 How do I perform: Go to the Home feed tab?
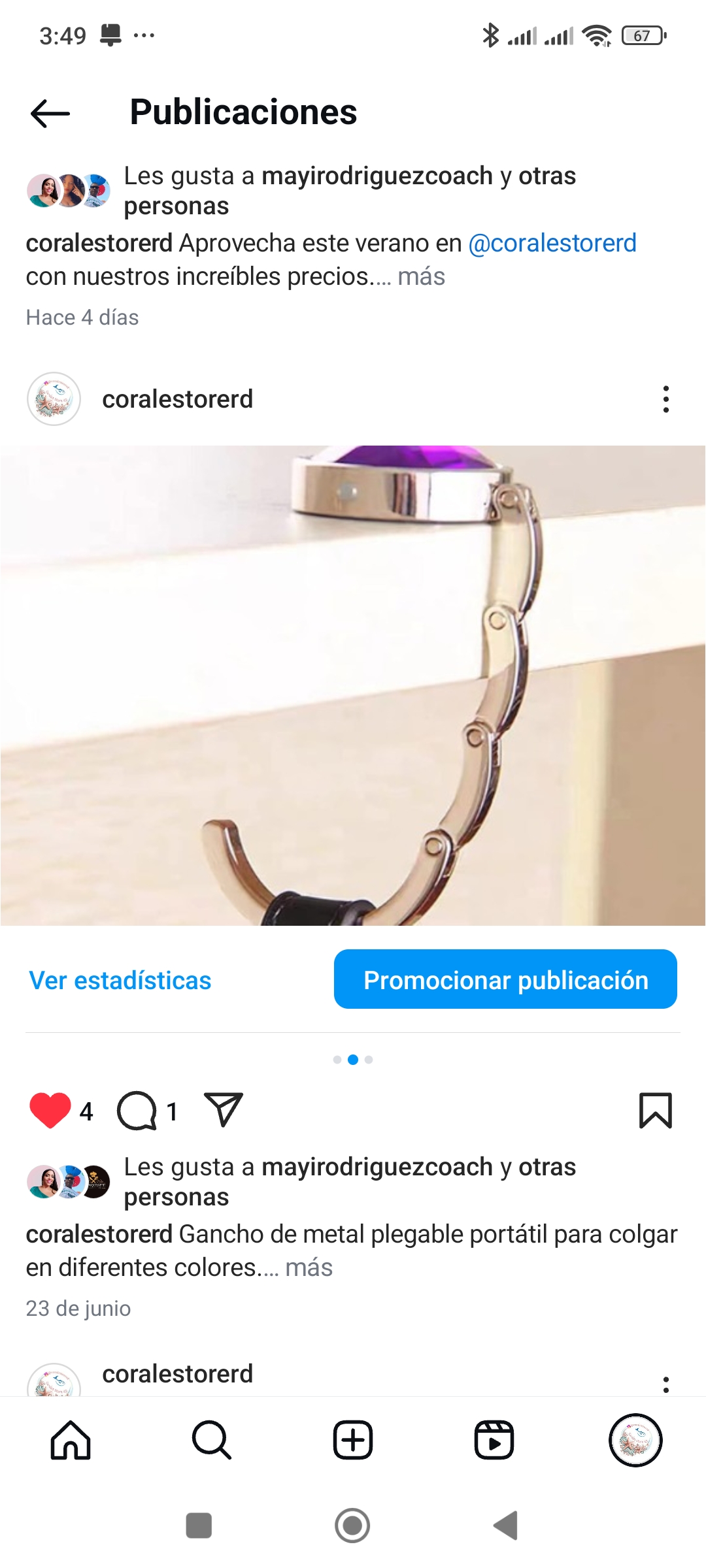tap(71, 1440)
